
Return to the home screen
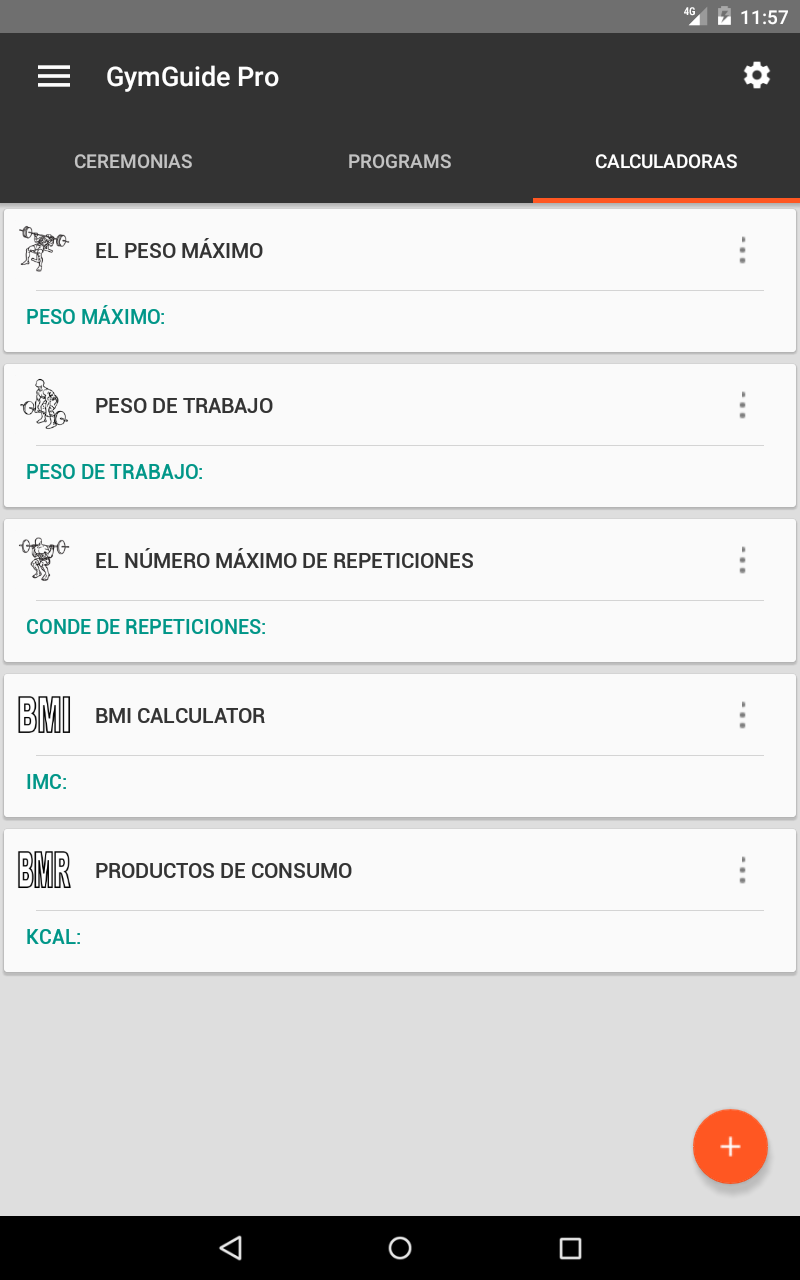tap(400, 1248)
